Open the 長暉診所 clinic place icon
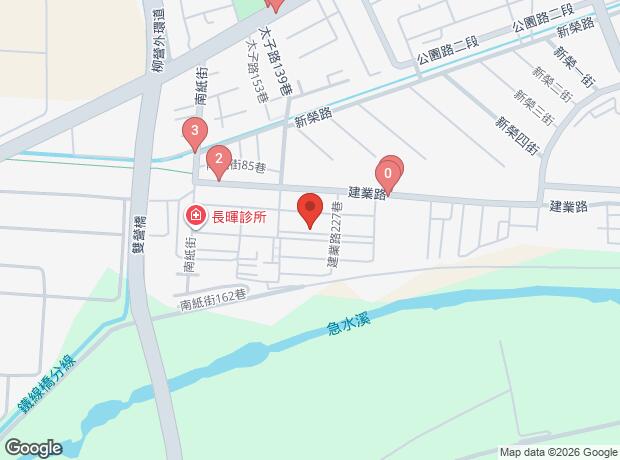620x460 pixels. click(194, 215)
